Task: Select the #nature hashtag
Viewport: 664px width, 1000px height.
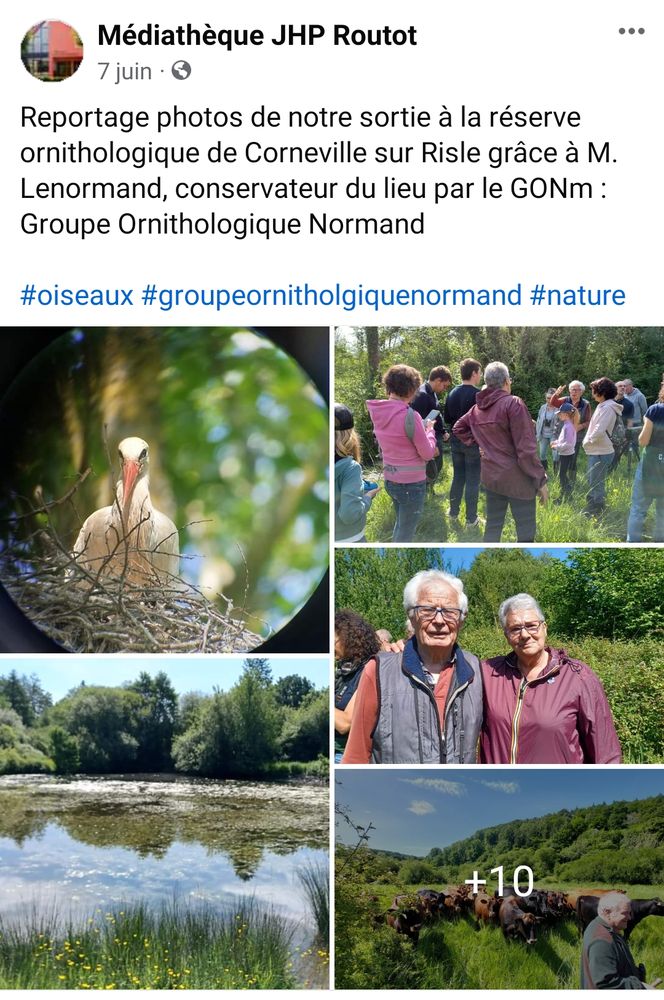Action: [x=577, y=296]
